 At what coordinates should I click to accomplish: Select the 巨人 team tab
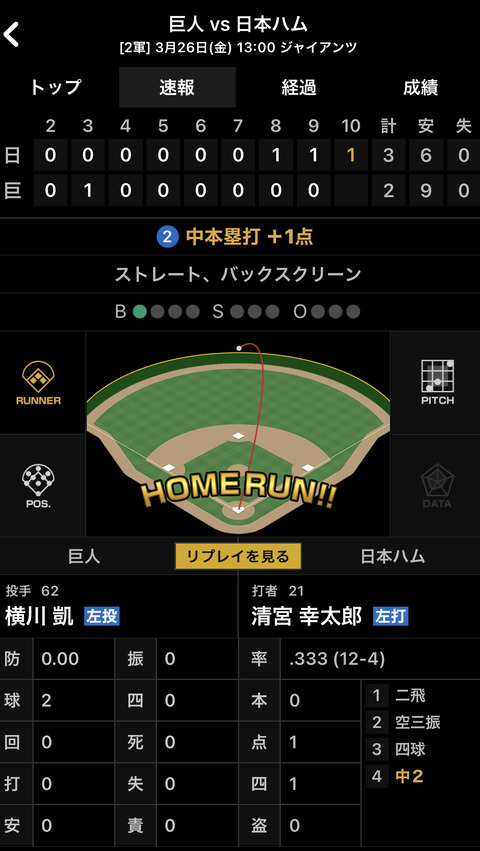pos(84,557)
